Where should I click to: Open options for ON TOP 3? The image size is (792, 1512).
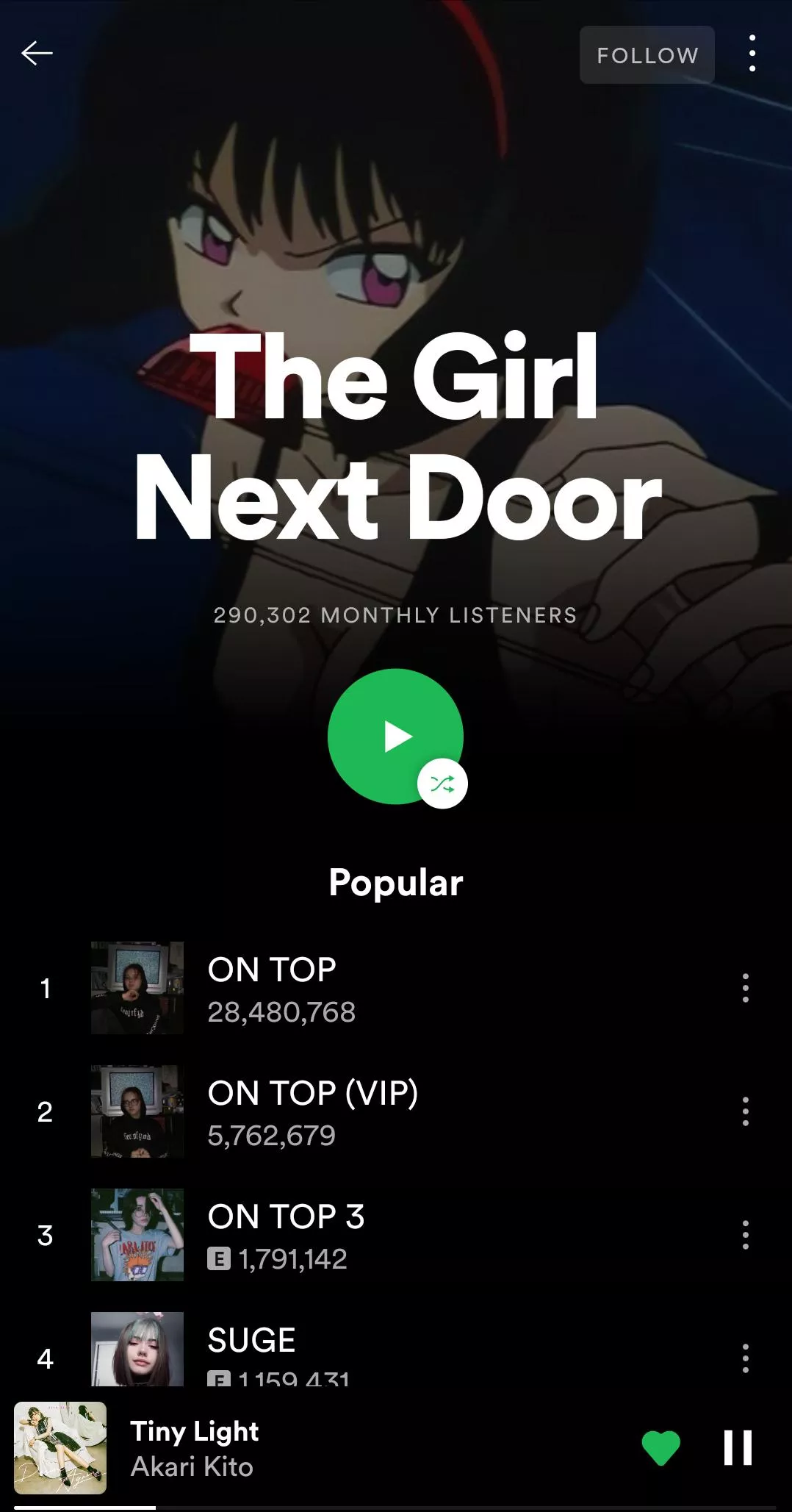pos(745,1235)
